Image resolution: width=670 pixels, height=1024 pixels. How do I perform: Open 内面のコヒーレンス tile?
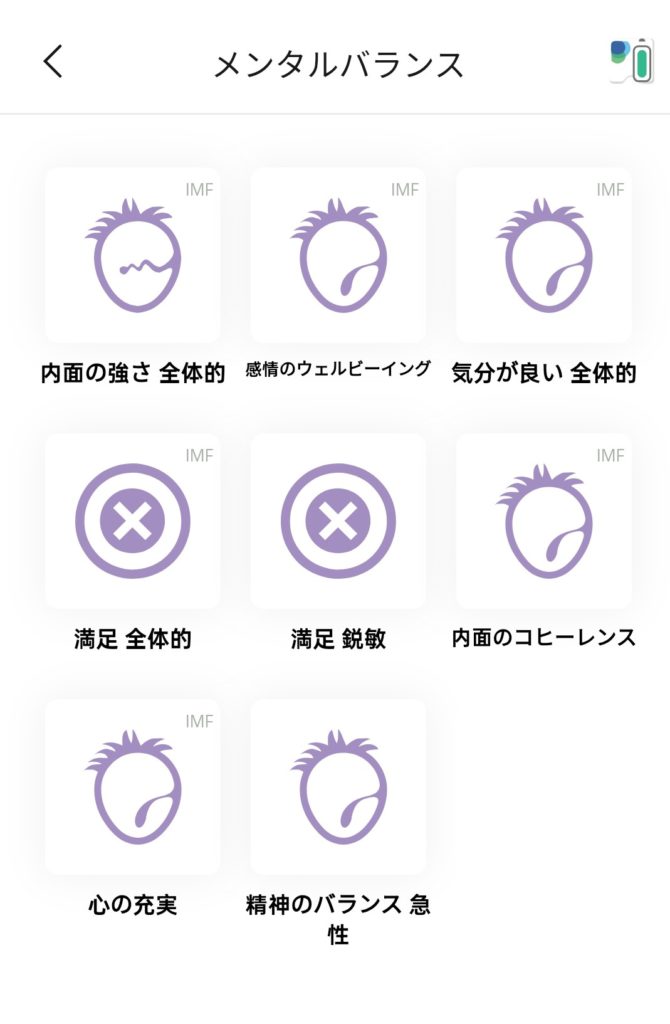(544, 521)
